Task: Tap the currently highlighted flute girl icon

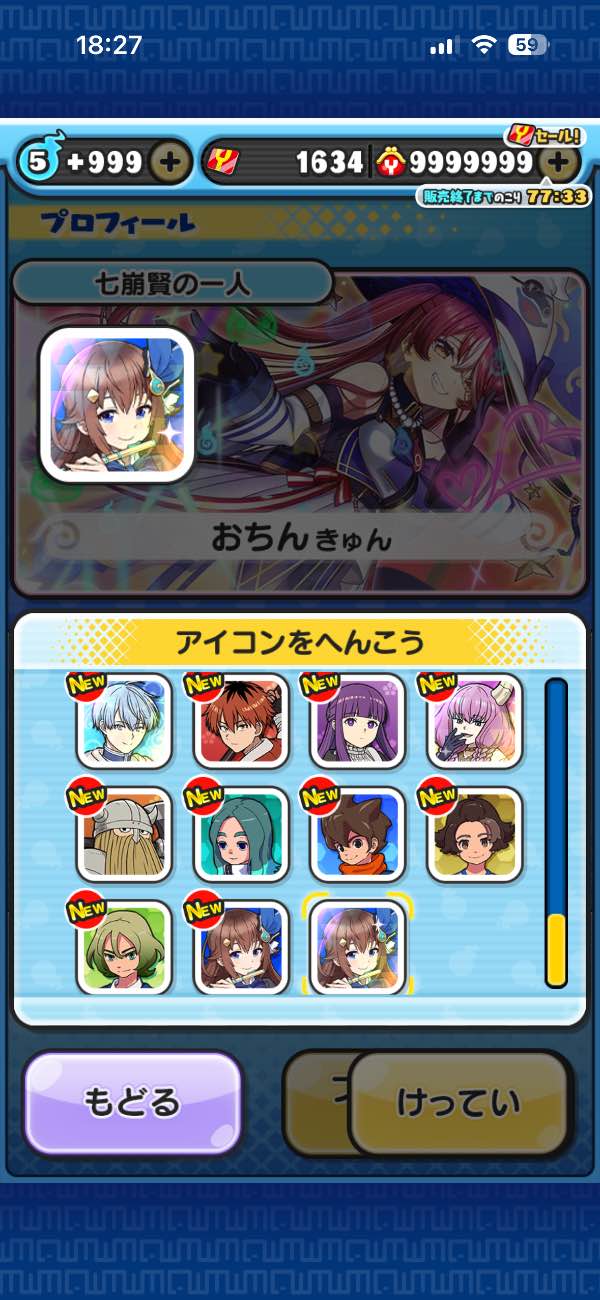Action: [x=358, y=946]
